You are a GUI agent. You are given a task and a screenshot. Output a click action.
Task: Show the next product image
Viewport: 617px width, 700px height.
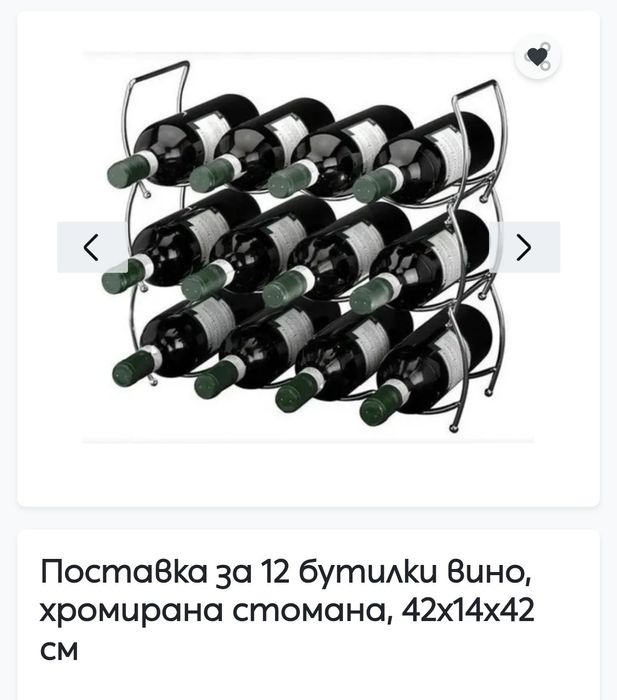click(x=524, y=247)
